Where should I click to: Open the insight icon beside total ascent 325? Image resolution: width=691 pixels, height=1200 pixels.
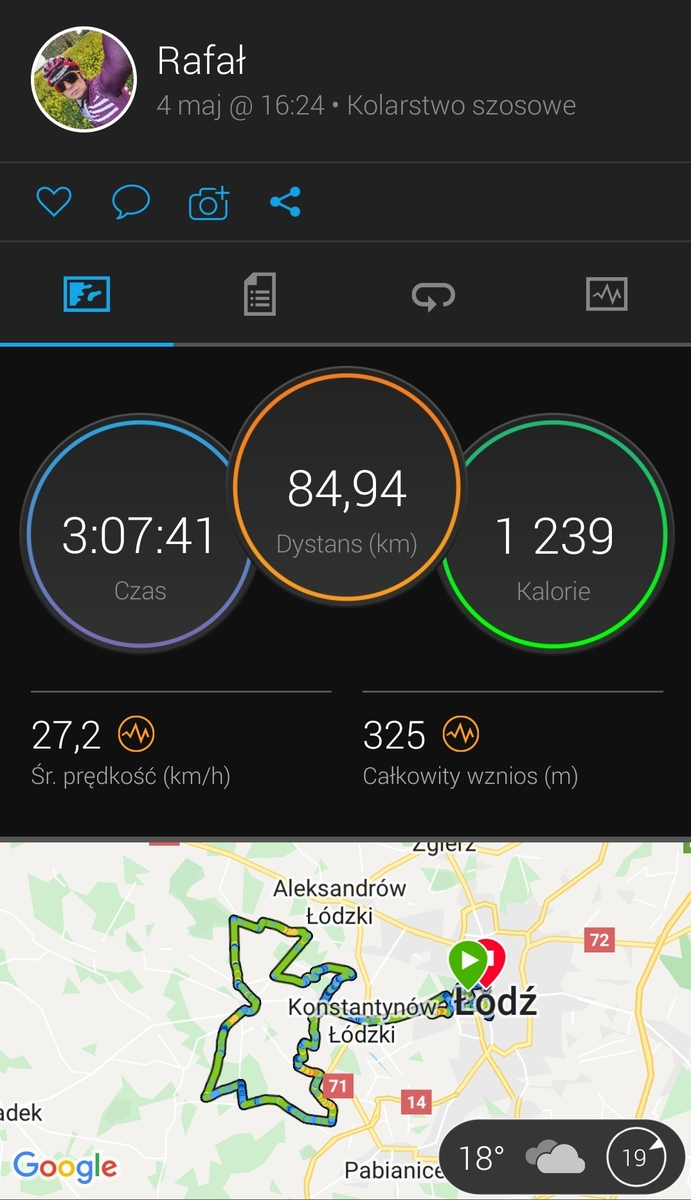461,735
